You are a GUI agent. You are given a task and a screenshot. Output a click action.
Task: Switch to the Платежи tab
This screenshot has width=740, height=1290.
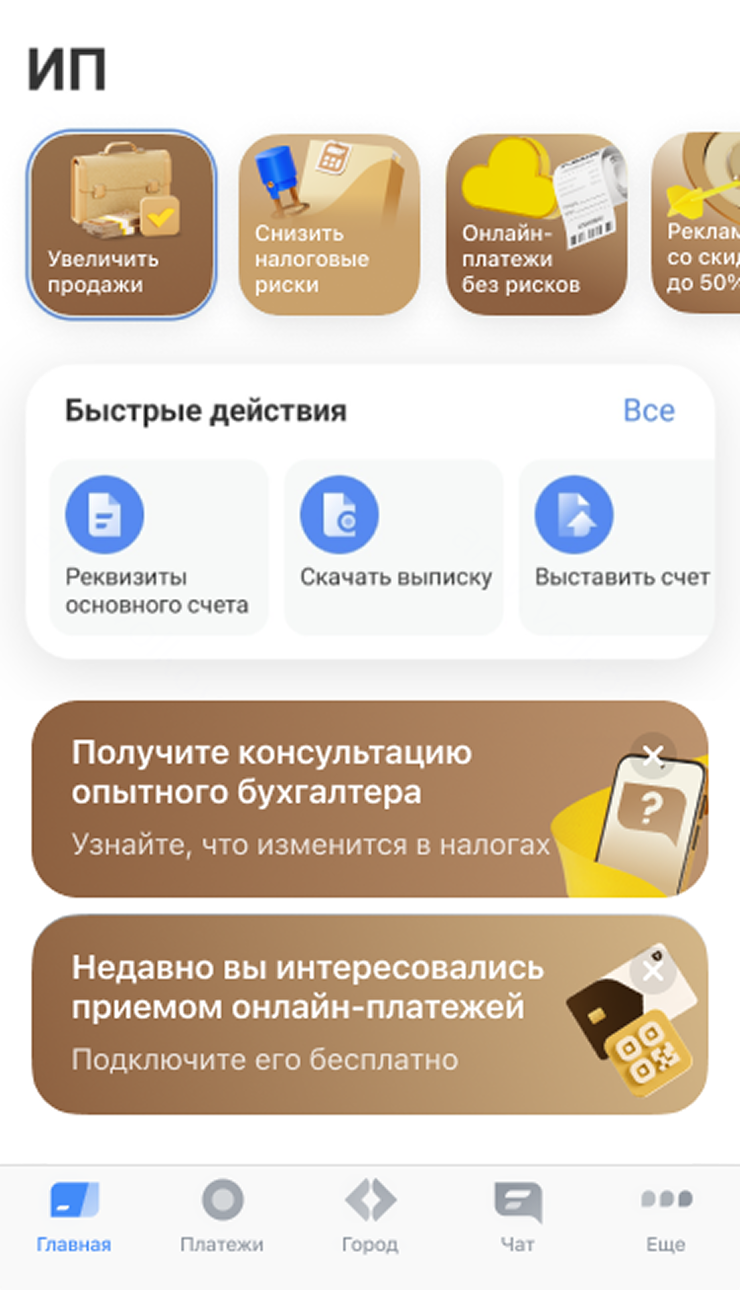[x=222, y=1214]
